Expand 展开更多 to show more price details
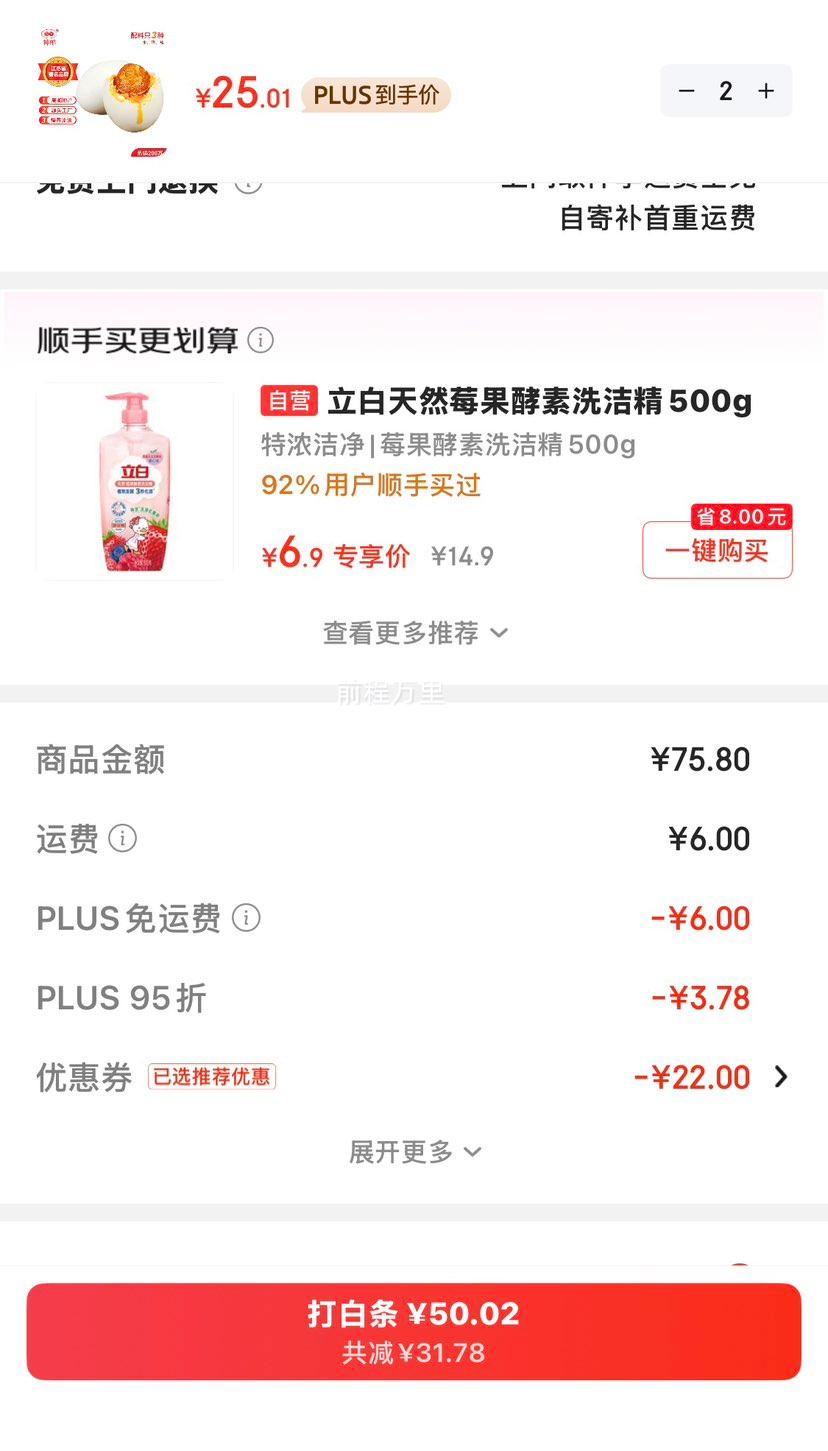This screenshot has width=828, height=1451. [414, 1152]
